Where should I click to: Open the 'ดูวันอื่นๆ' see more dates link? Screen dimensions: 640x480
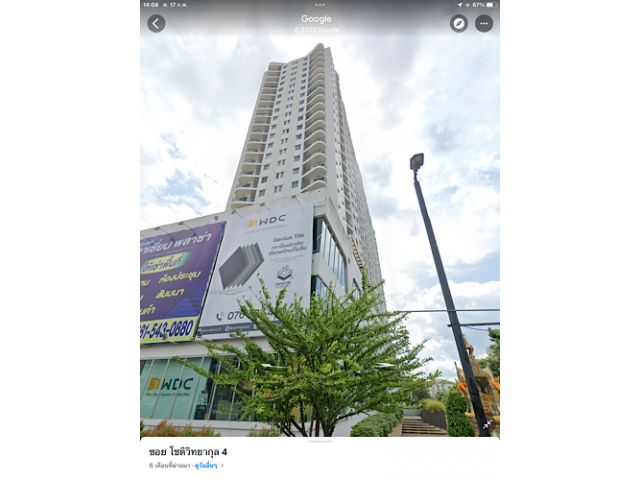(207, 466)
